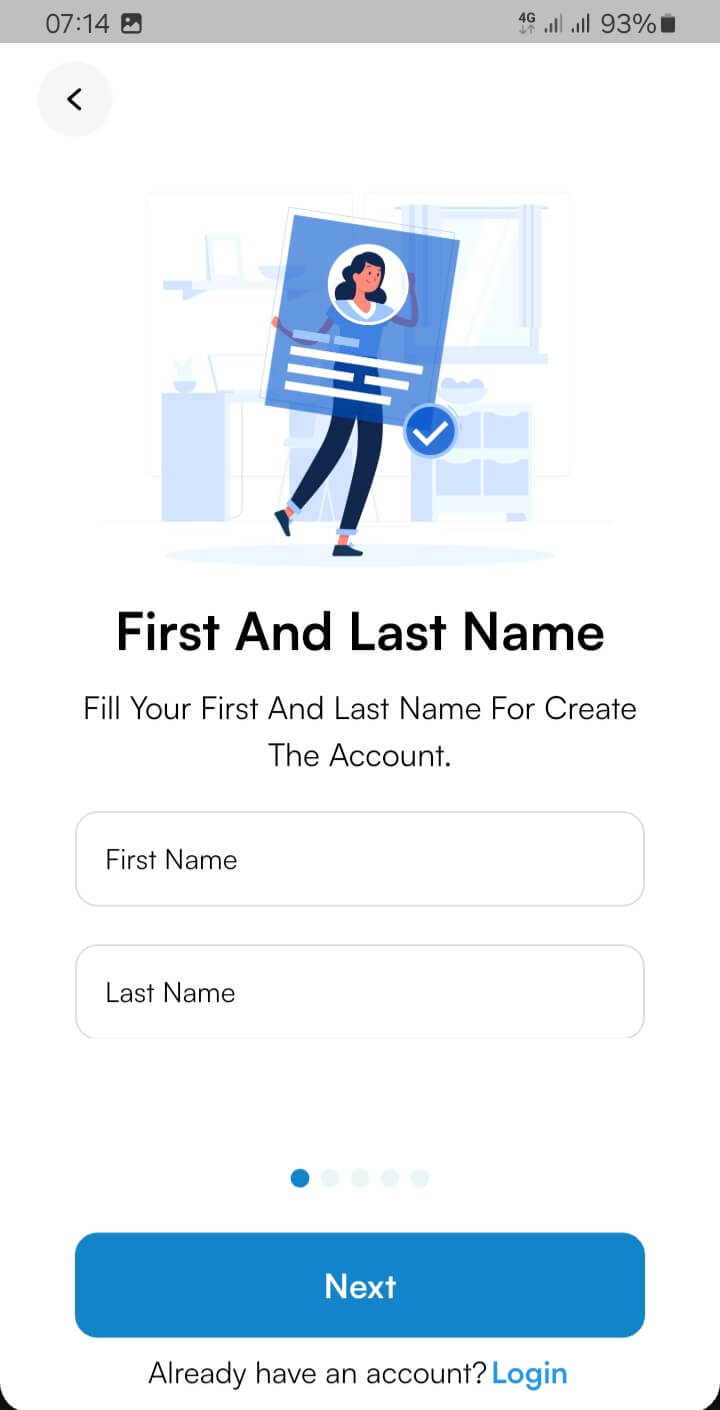Open the Login link
The height and width of the screenshot is (1410, 720).
(530, 1373)
